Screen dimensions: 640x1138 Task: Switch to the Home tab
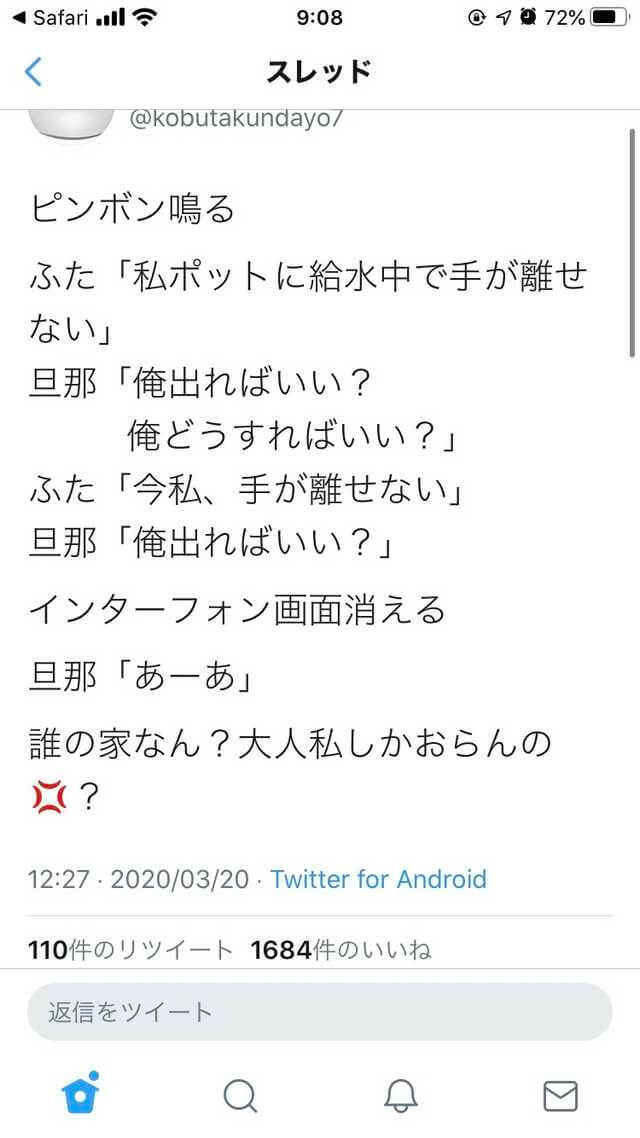click(80, 1094)
